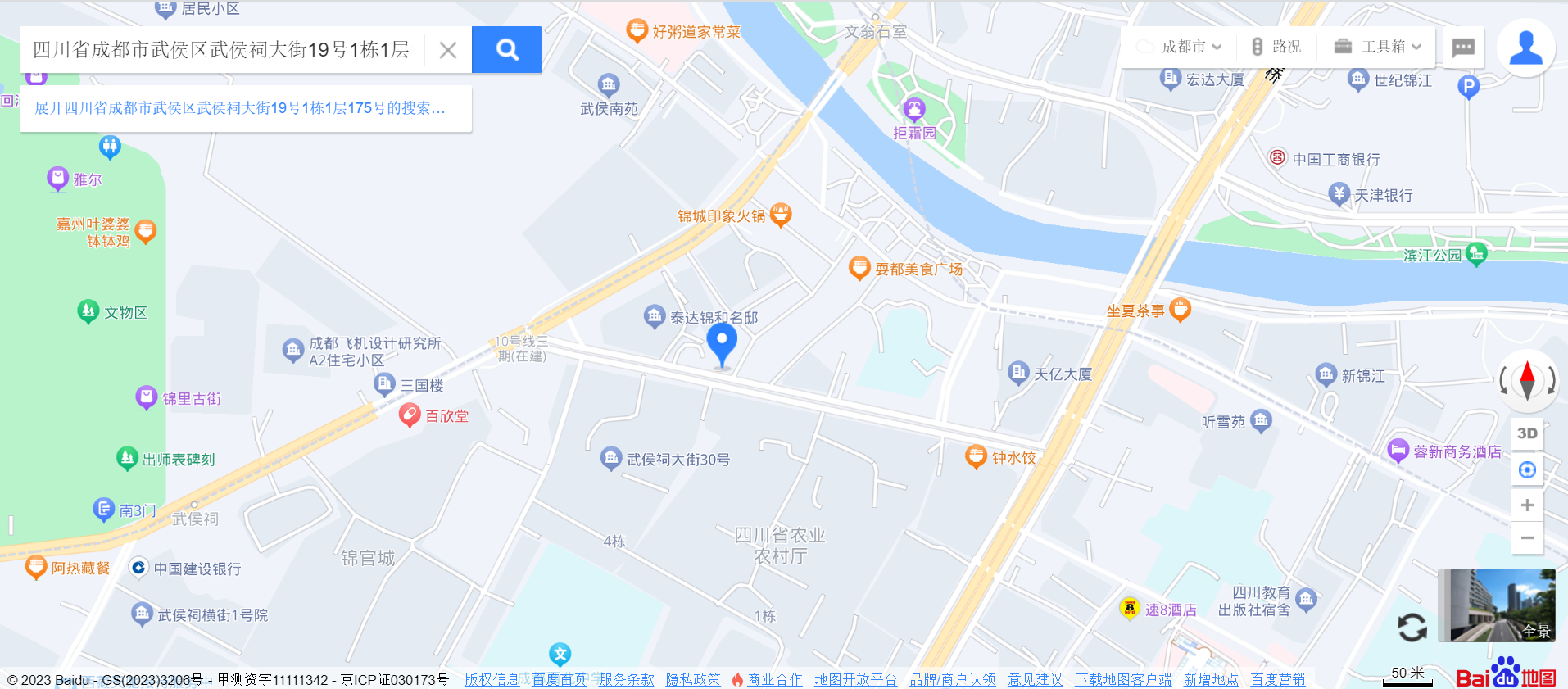Open the message feedback icon
The width and height of the screenshot is (1568, 689).
1463,48
